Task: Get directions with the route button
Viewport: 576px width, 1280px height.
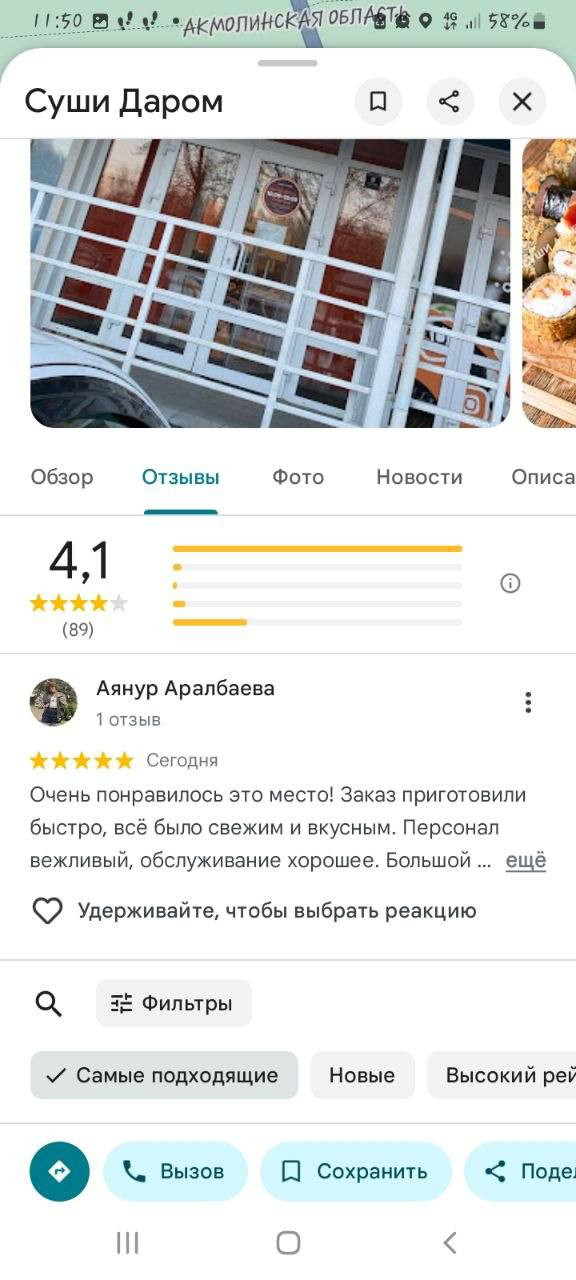Action: click(x=60, y=1171)
